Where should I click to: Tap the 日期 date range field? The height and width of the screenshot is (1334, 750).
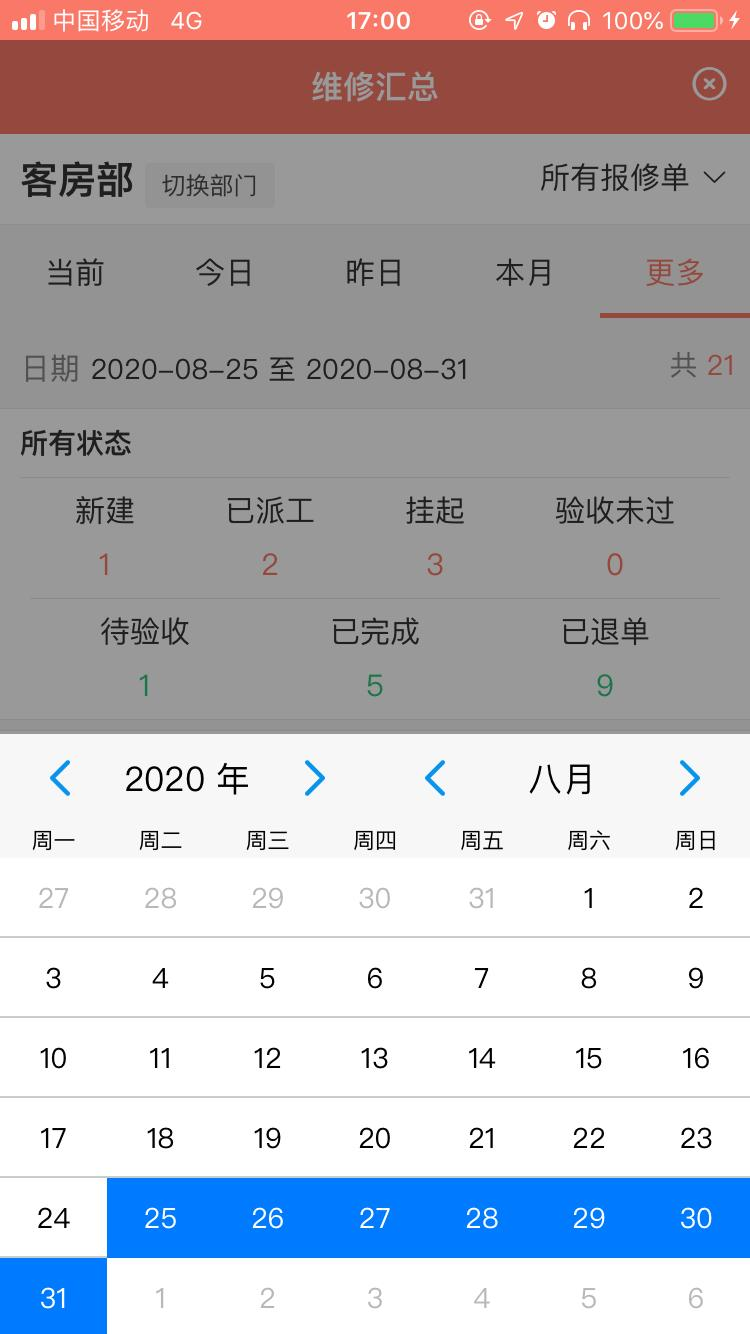(x=246, y=369)
